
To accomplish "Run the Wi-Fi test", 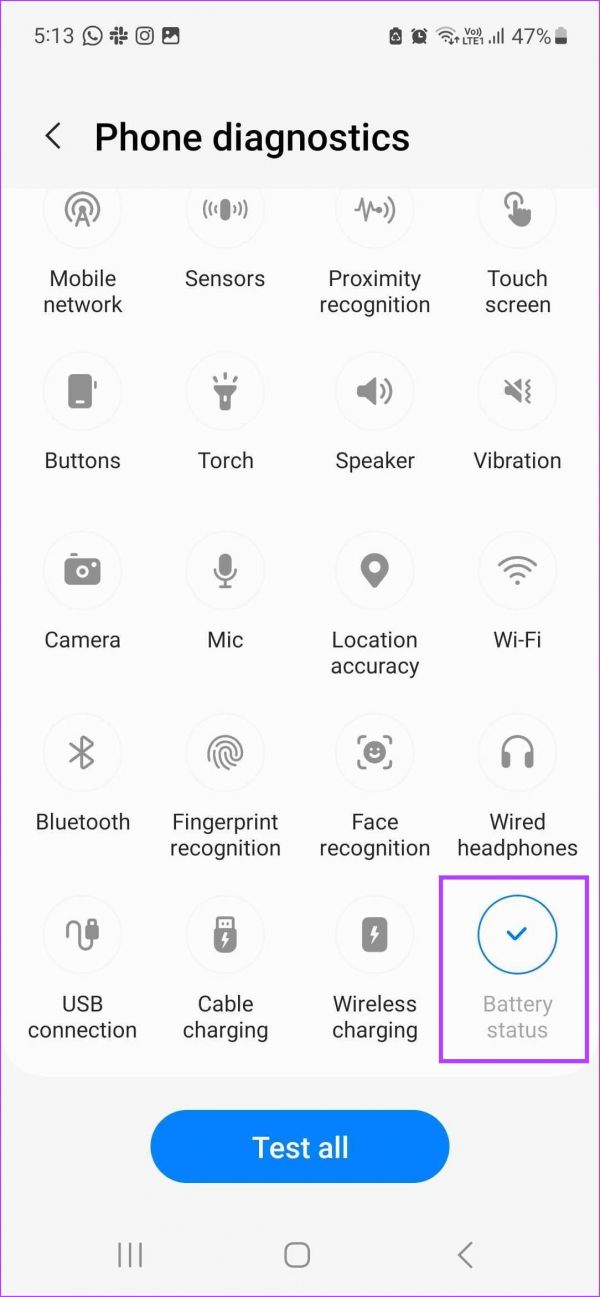I will point(517,592).
